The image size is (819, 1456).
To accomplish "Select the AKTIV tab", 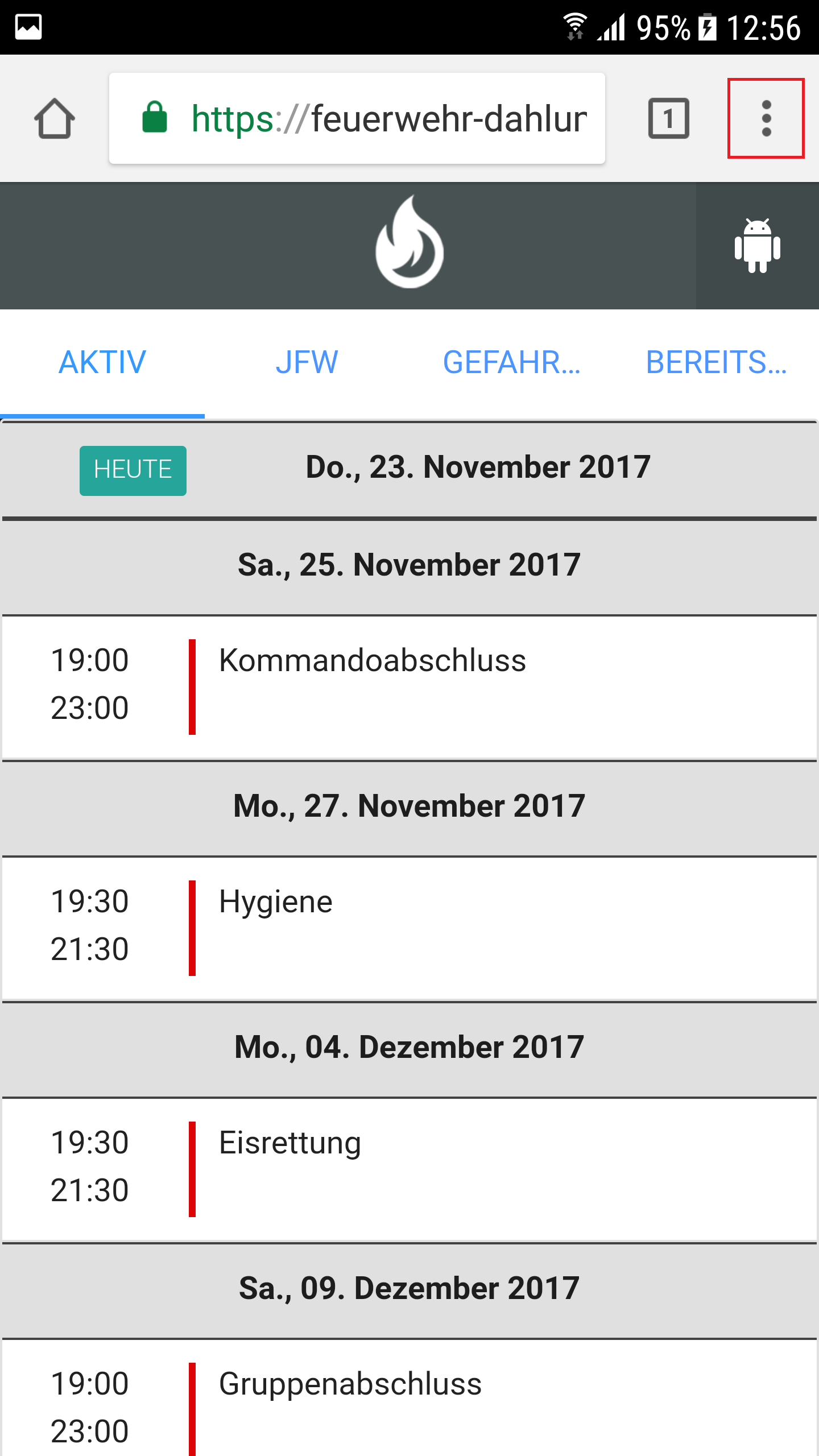I will [x=102, y=363].
